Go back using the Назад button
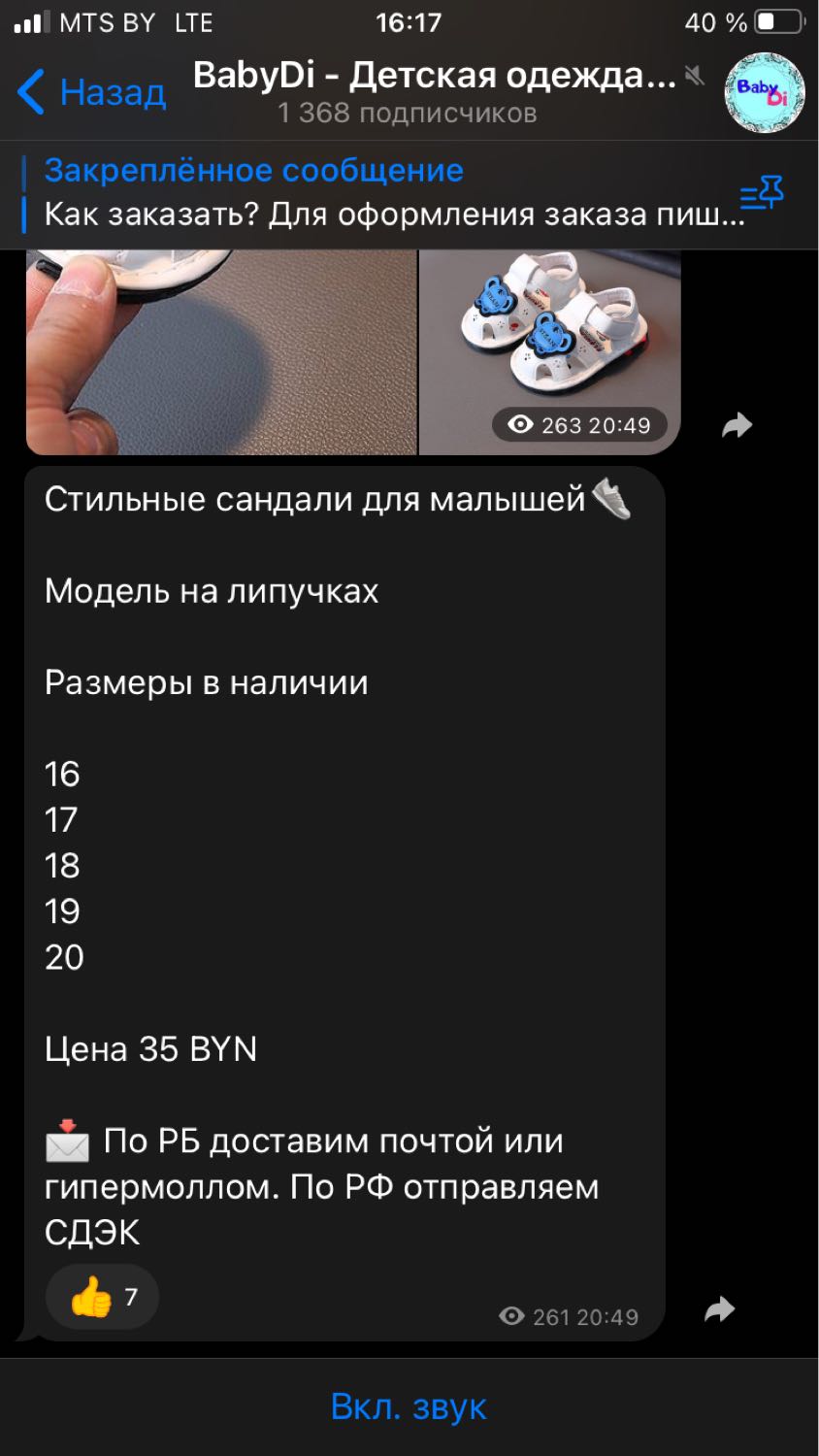Image resolution: width=819 pixels, height=1456 pixels. pos(91,92)
